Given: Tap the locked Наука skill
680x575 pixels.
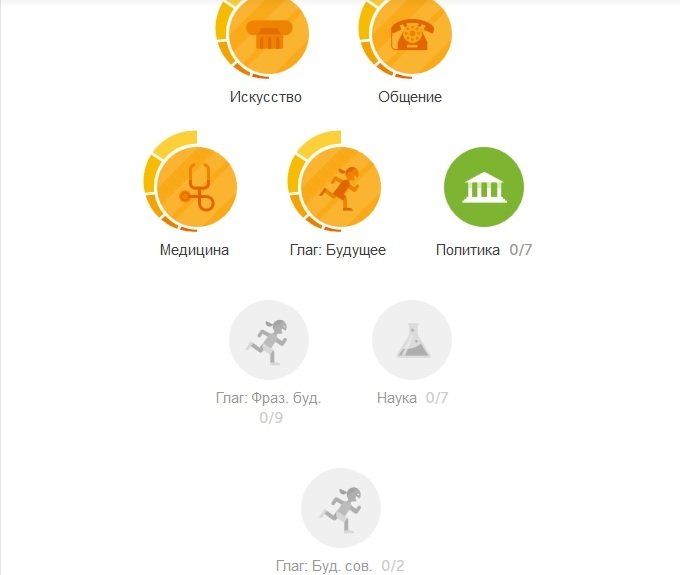Looking at the screenshot, I should point(411,340).
